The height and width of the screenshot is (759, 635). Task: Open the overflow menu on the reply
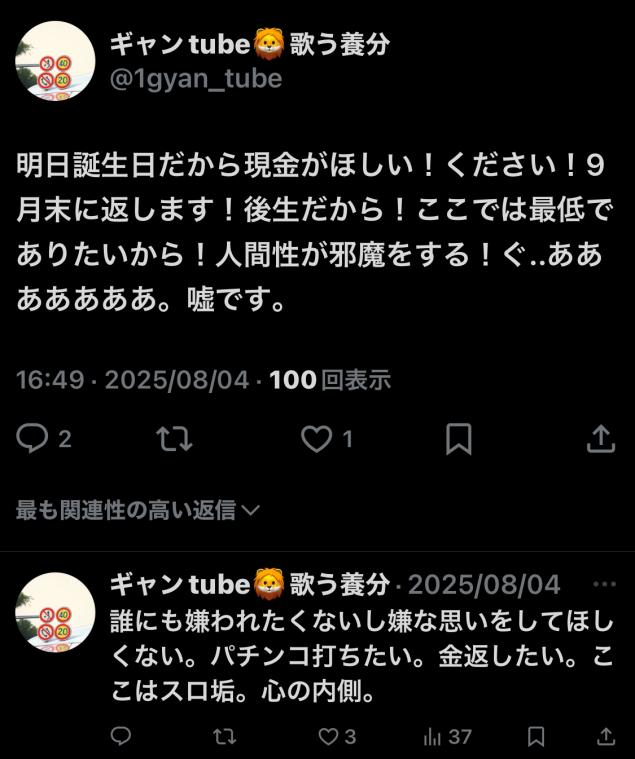[605, 584]
